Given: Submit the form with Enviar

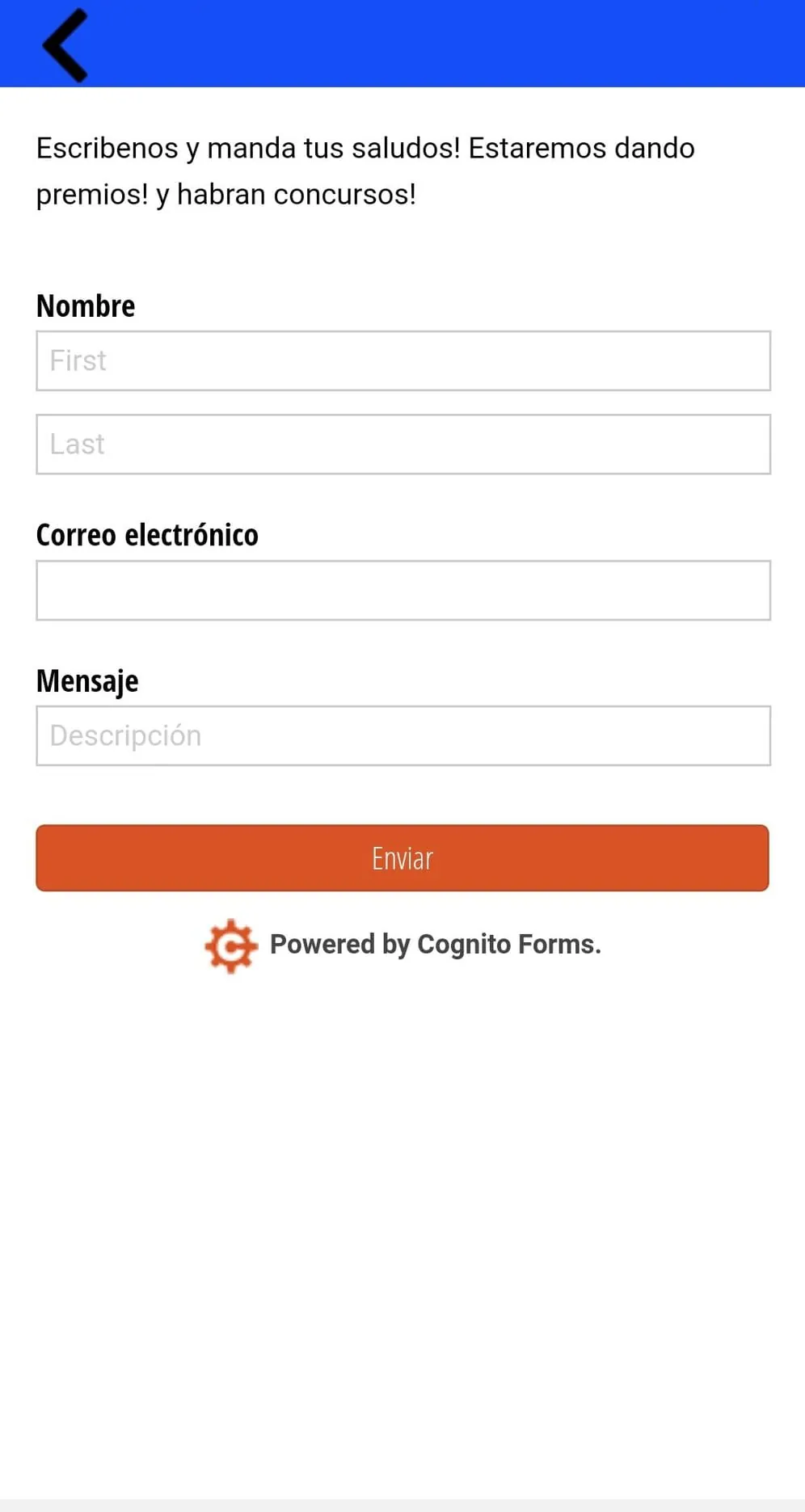Looking at the screenshot, I should pos(402,858).
